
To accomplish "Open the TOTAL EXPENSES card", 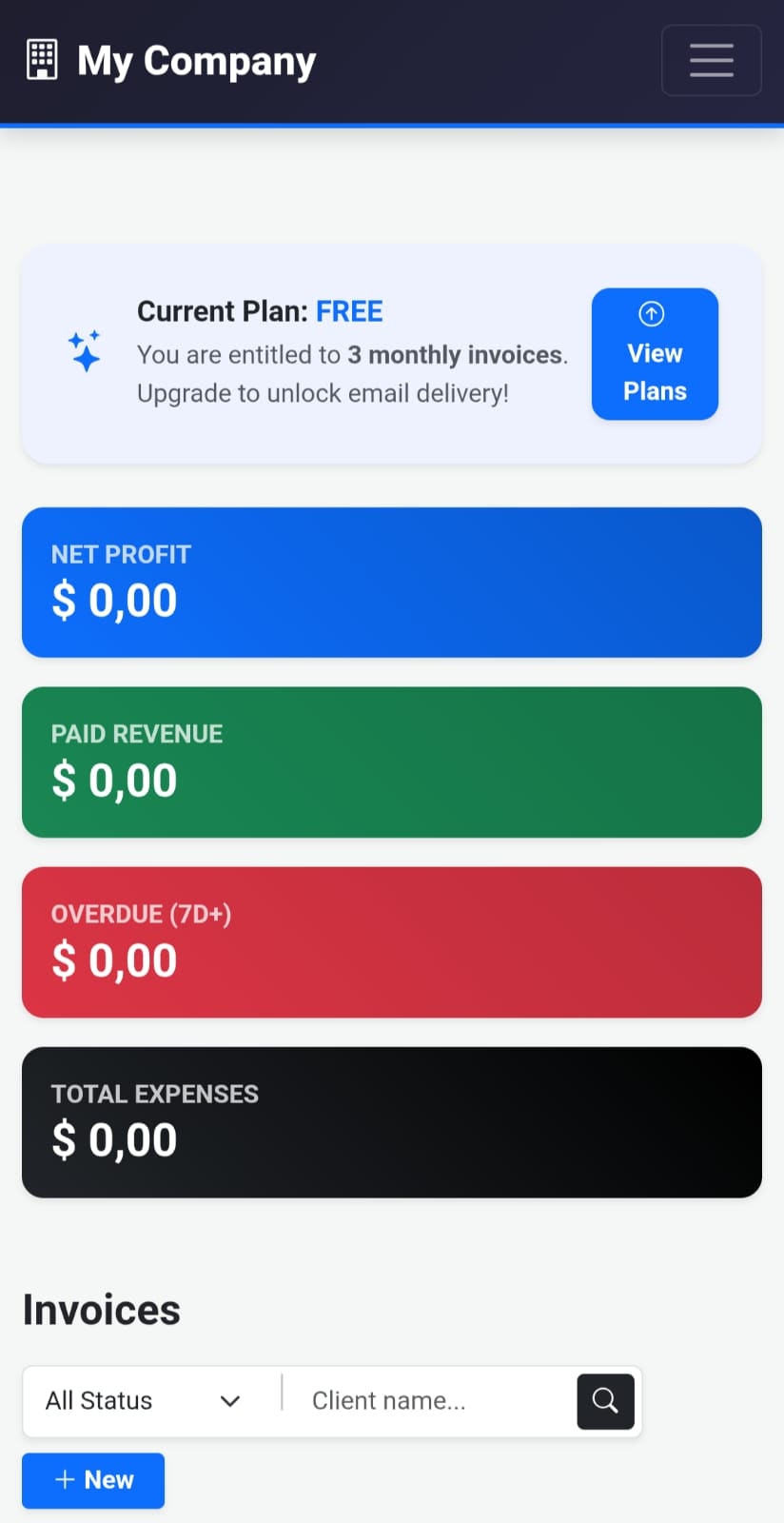I will pos(392,1121).
